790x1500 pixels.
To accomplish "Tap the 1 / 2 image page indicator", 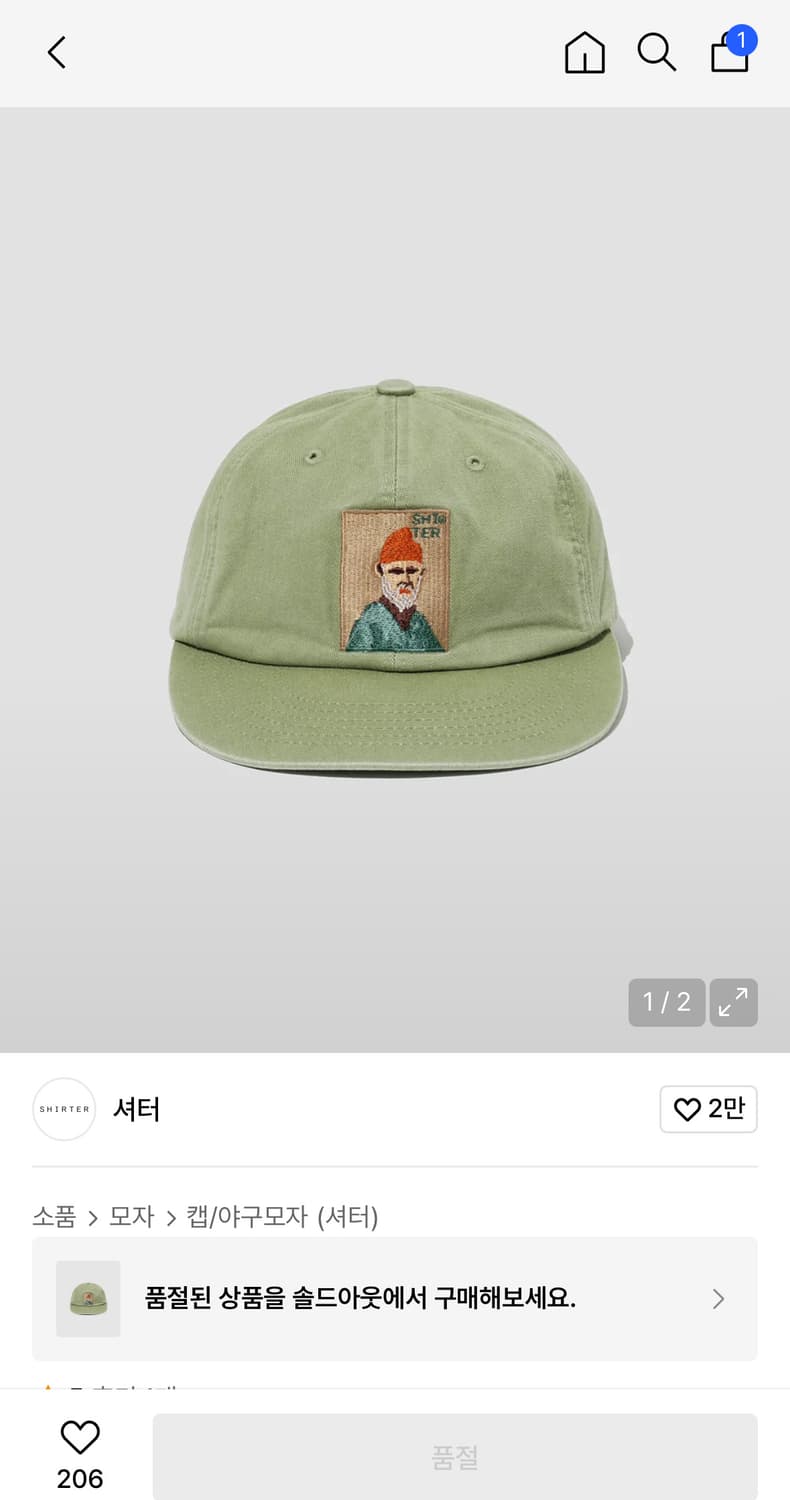I will [x=666, y=1002].
